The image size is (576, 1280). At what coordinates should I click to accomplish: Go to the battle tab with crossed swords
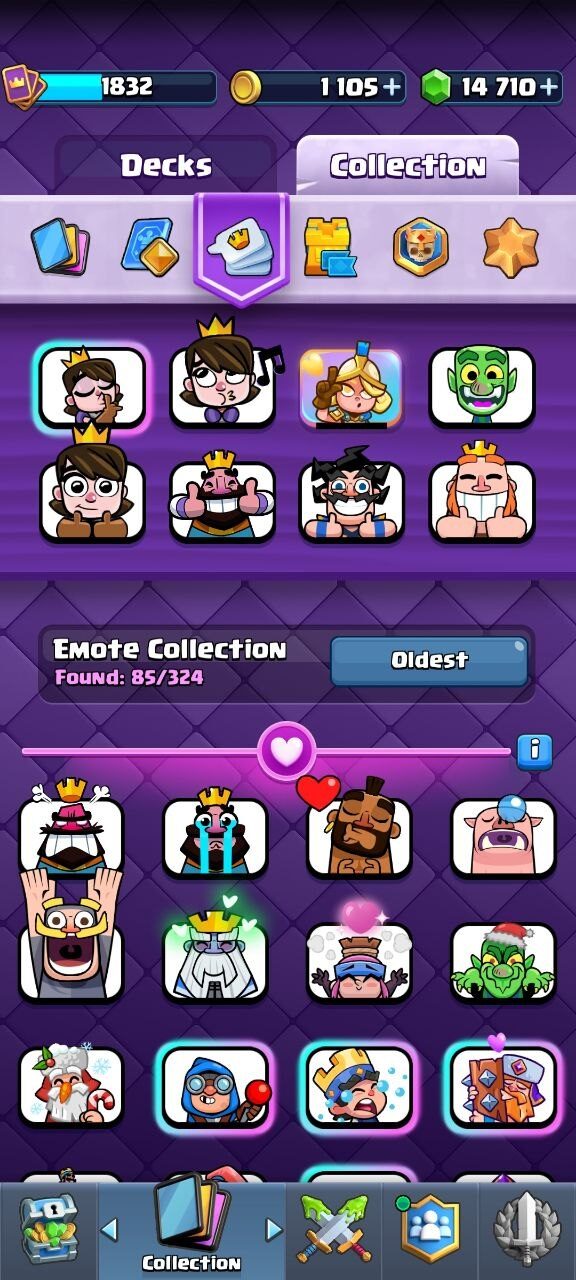pyautogui.click(x=335, y=1228)
